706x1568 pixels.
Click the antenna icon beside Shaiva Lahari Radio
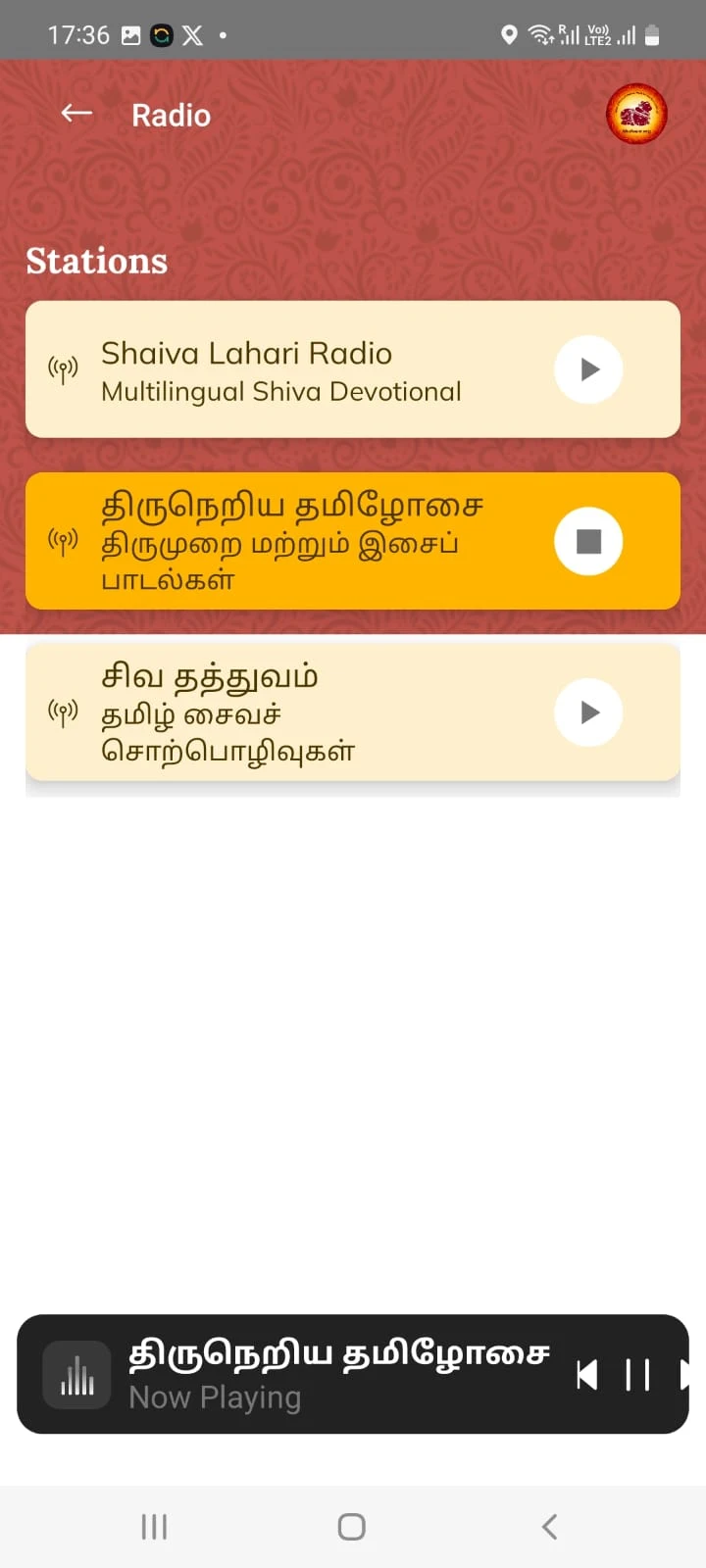tap(63, 369)
